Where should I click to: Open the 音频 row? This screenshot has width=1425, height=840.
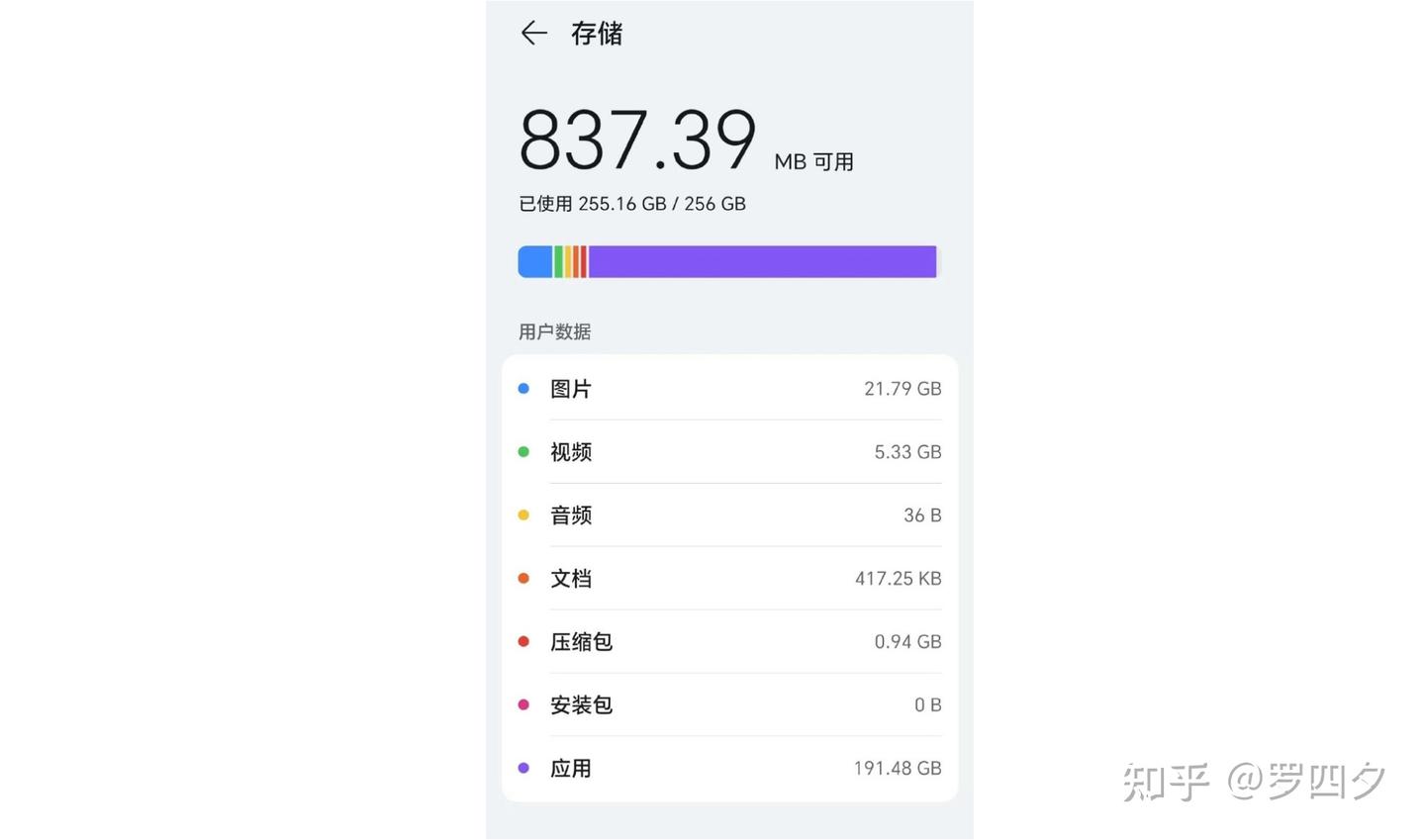(x=729, y=515)
